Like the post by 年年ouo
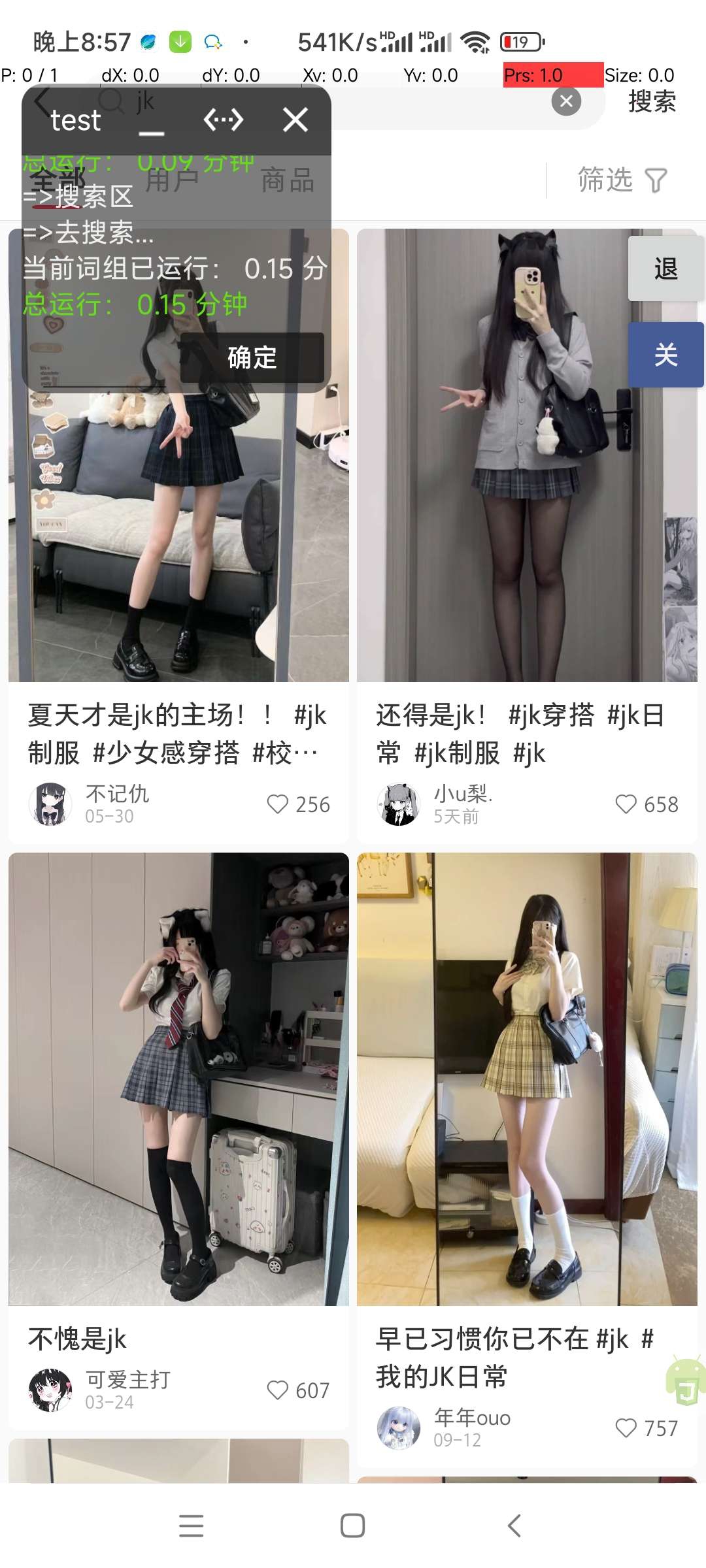 tap(626, 1428)
